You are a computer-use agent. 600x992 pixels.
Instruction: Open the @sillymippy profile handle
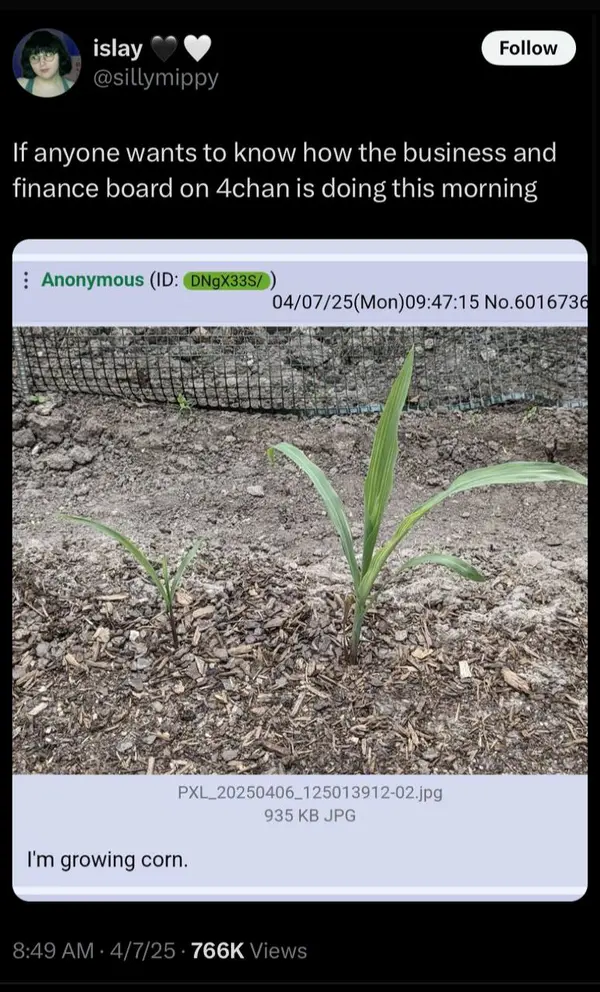pos(155,77)
